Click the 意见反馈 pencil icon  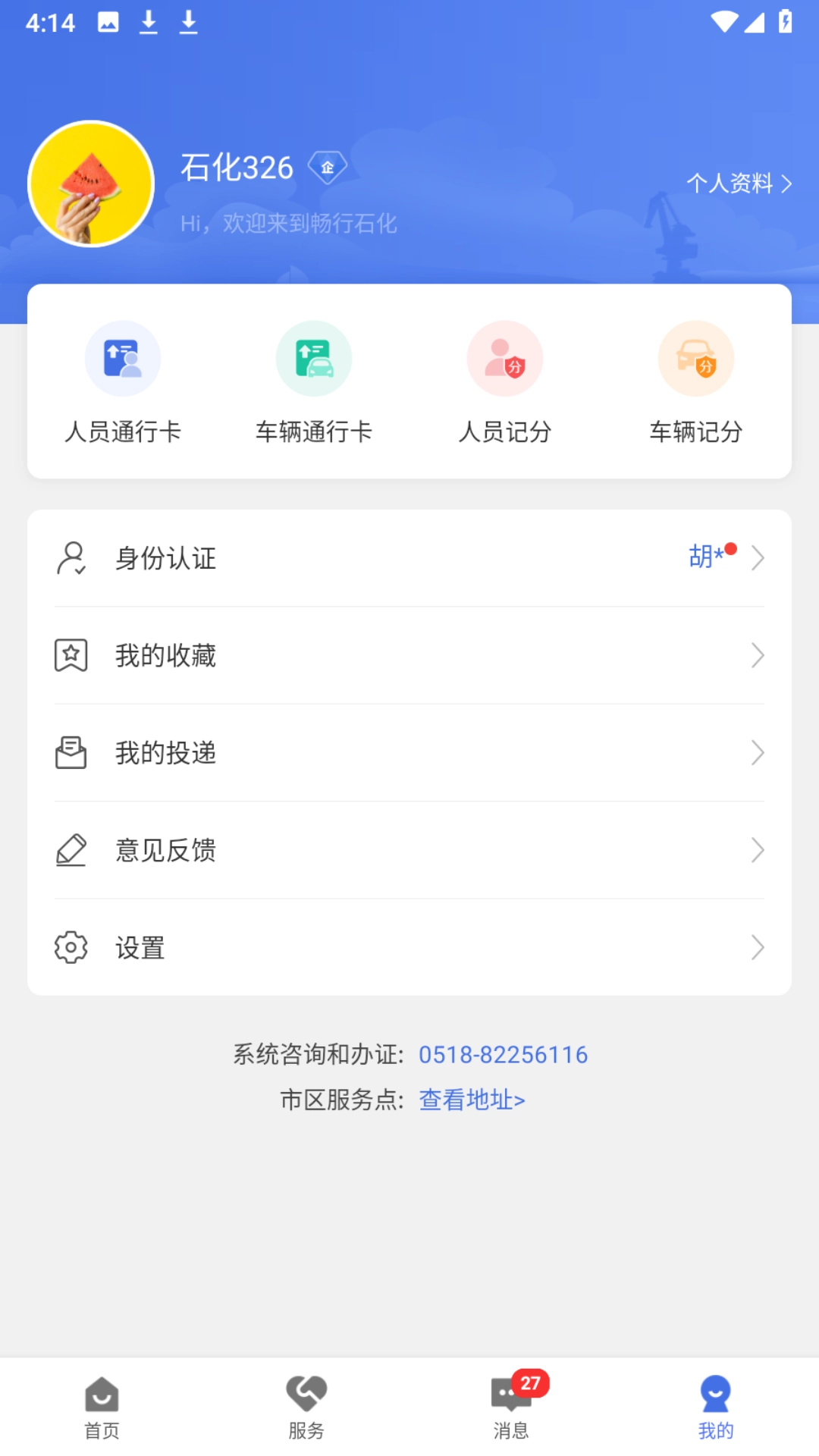tap(71, 849)
